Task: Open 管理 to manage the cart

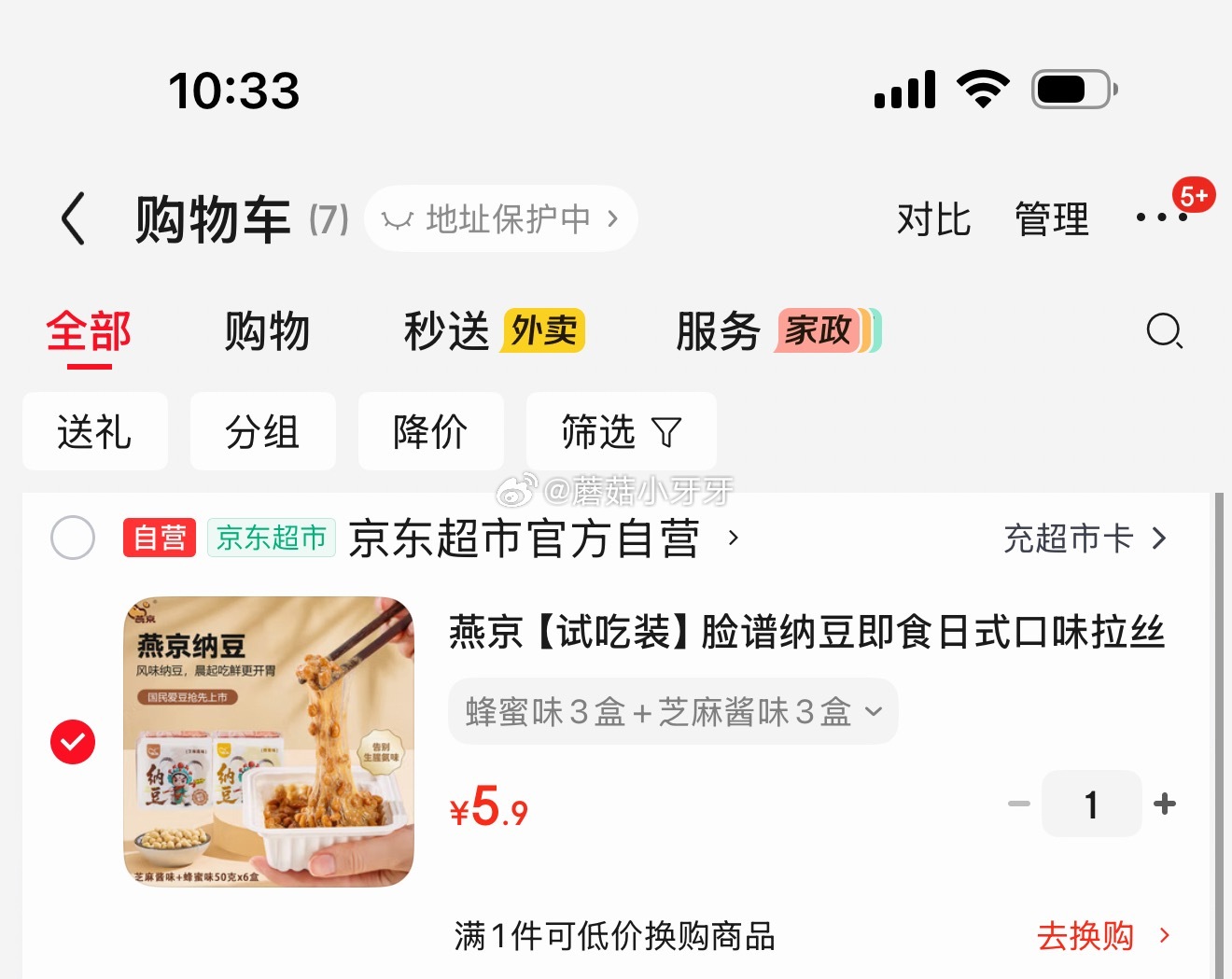Action: (x=1051, y=219)
